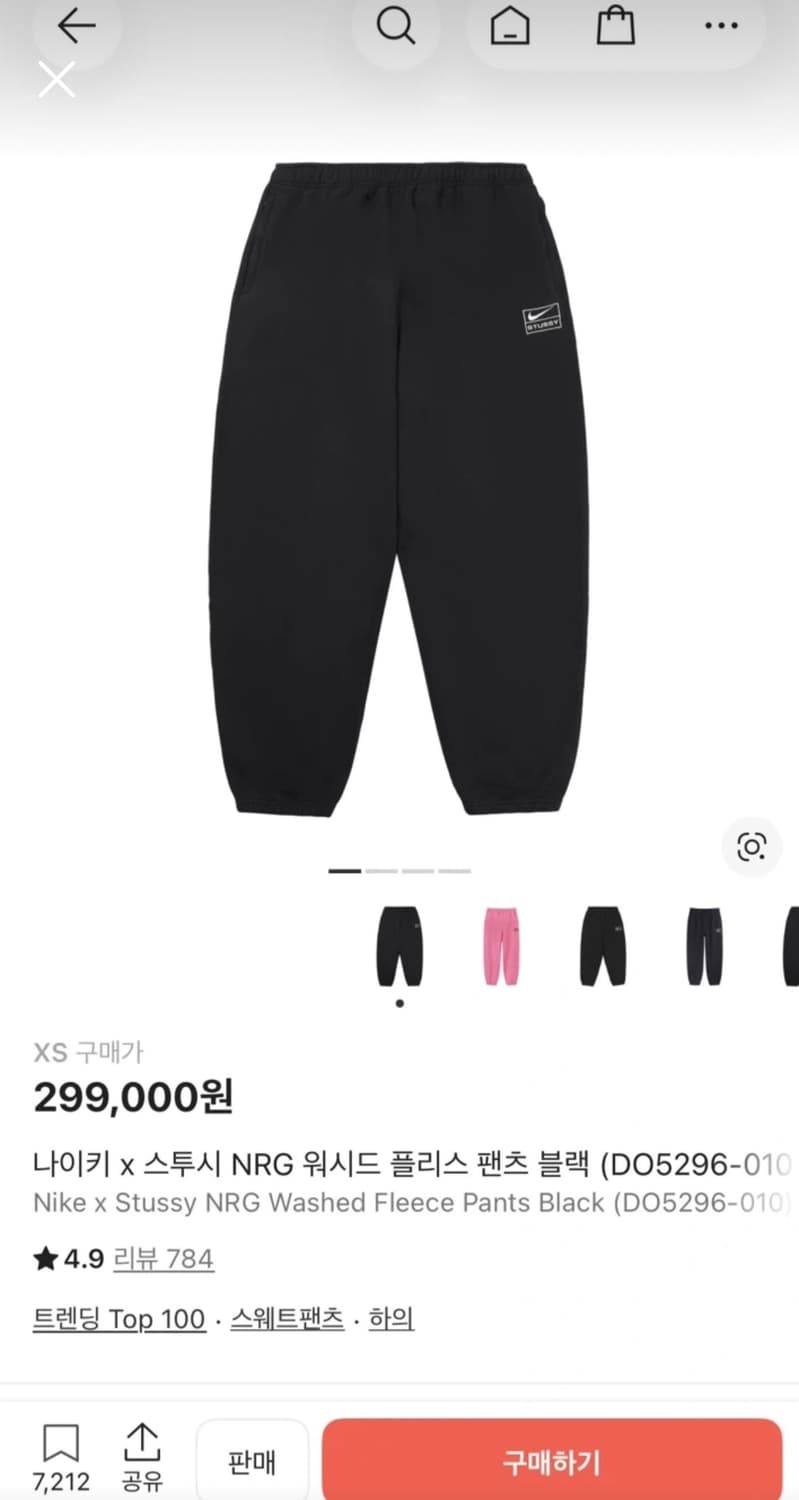
Task: Select the first product image carousel dot
Action: pyautogui.click(x=344, y=871)
